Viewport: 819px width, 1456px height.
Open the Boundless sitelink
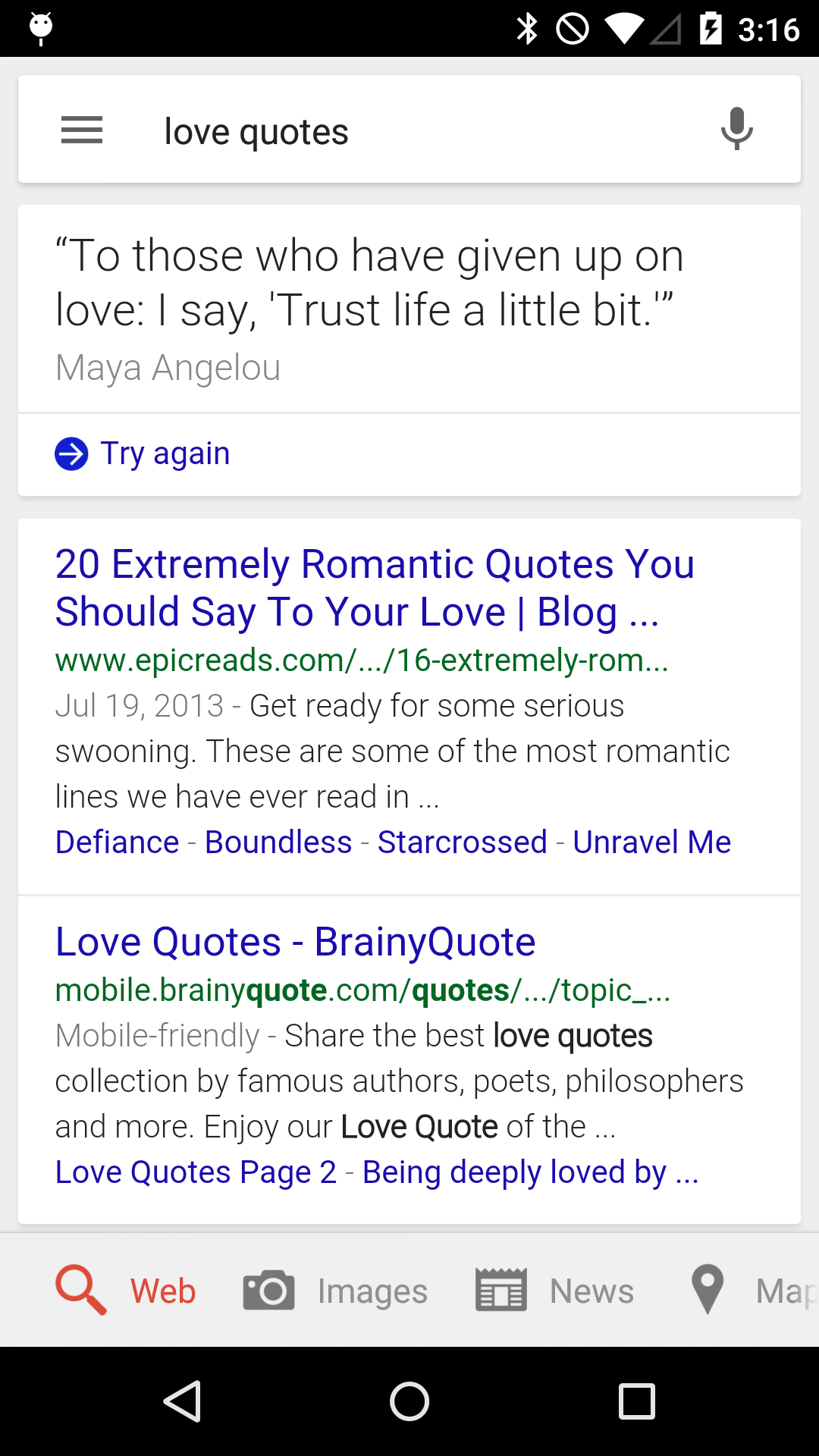(278, 842)
